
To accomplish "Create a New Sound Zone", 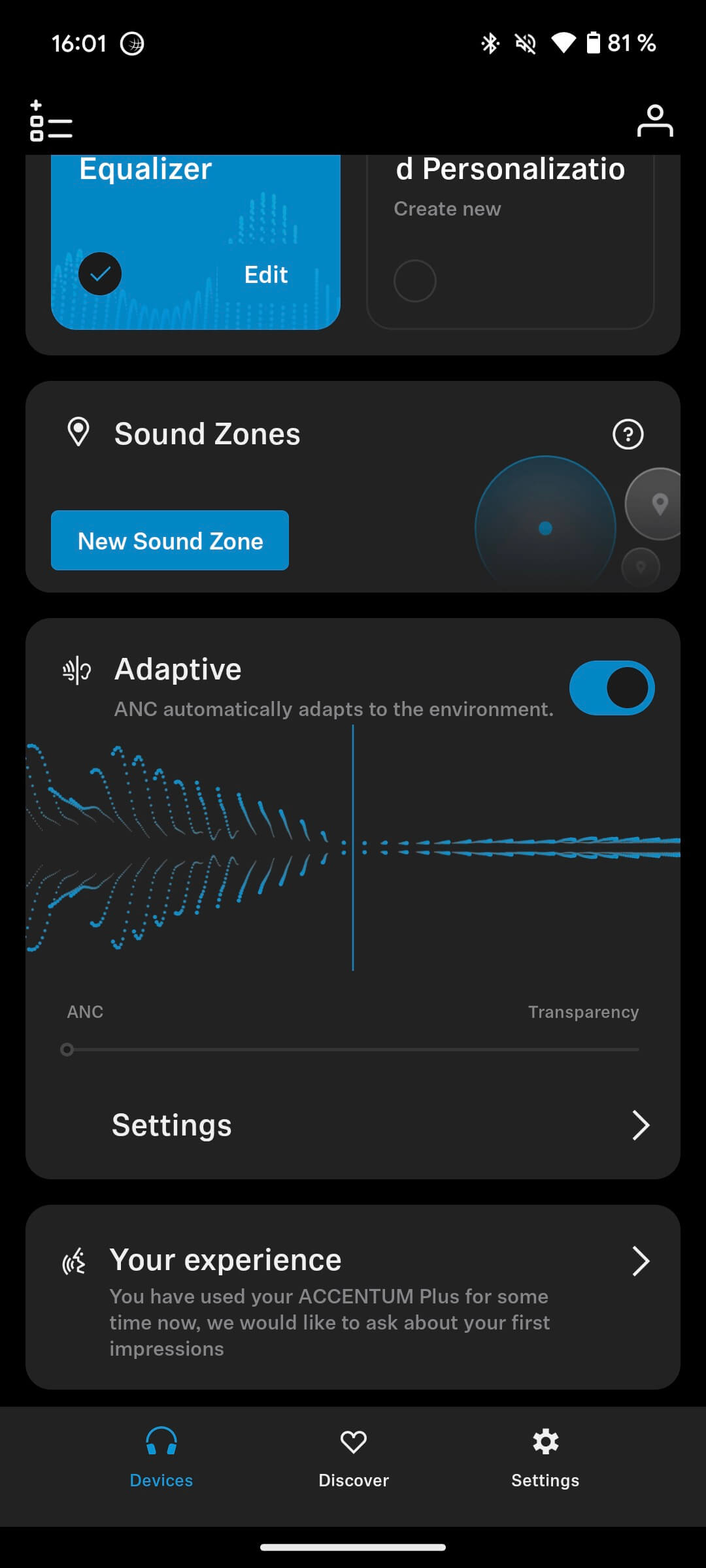I will 170,540.
